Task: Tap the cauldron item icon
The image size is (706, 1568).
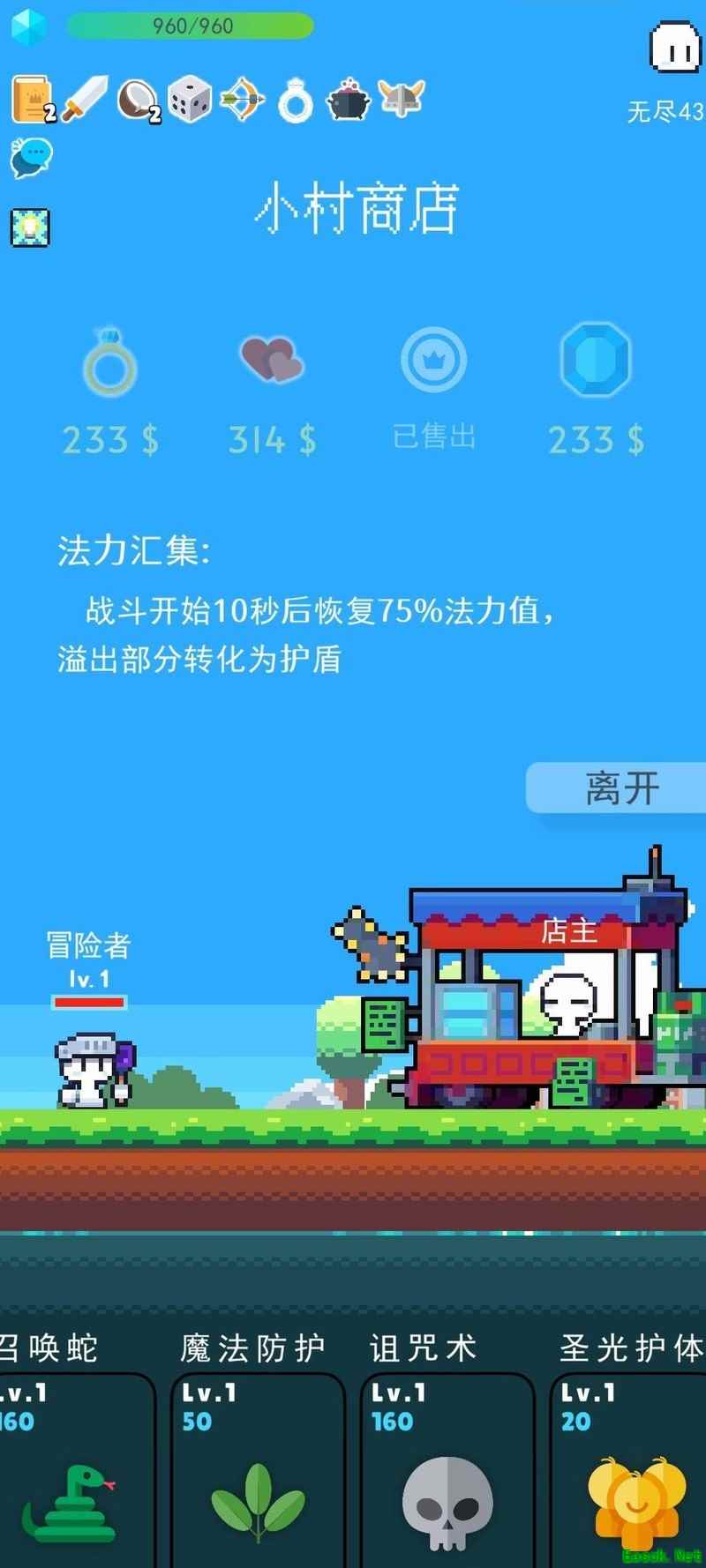Action: point(349,101)
